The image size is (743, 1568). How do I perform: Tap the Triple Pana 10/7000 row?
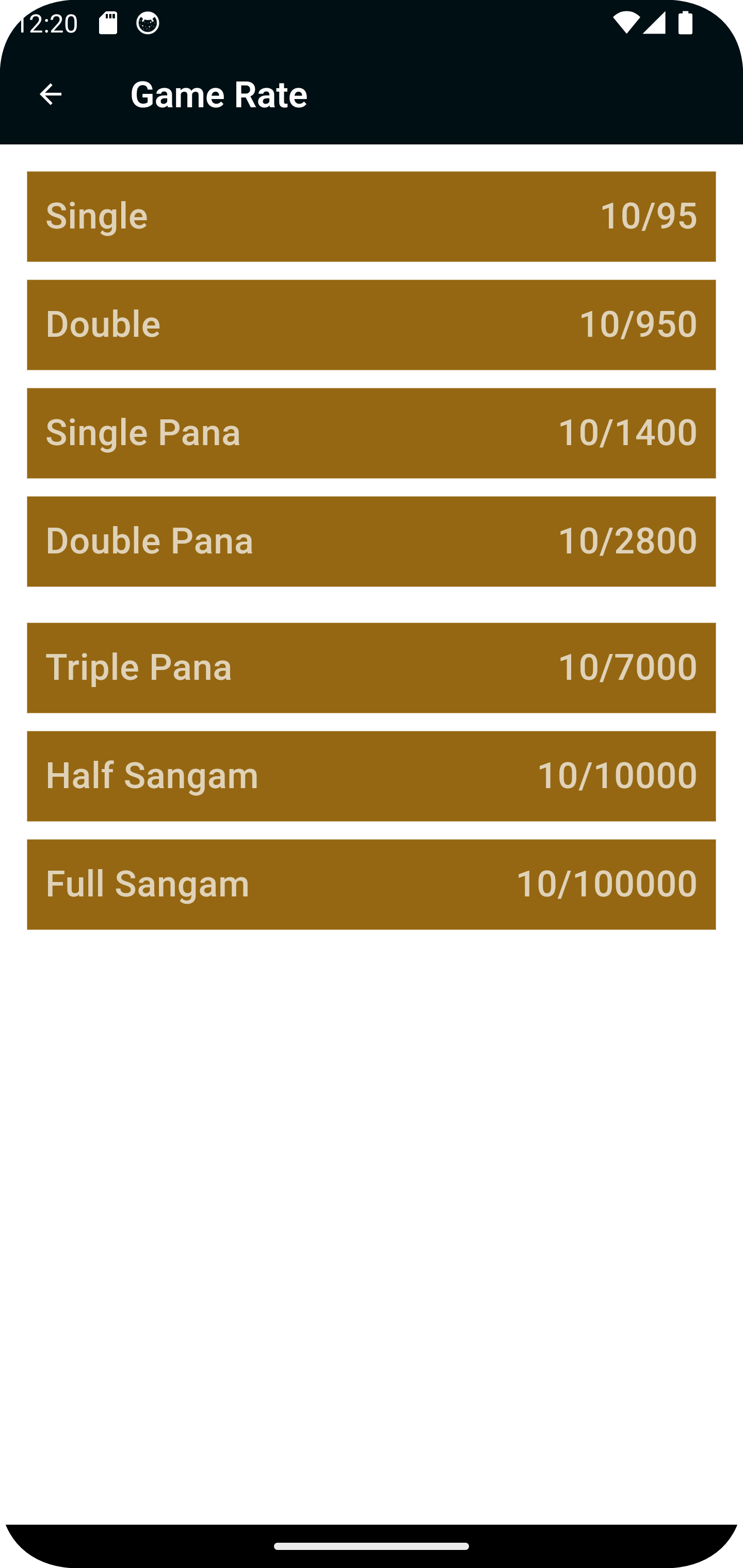[x=372, y=668]
